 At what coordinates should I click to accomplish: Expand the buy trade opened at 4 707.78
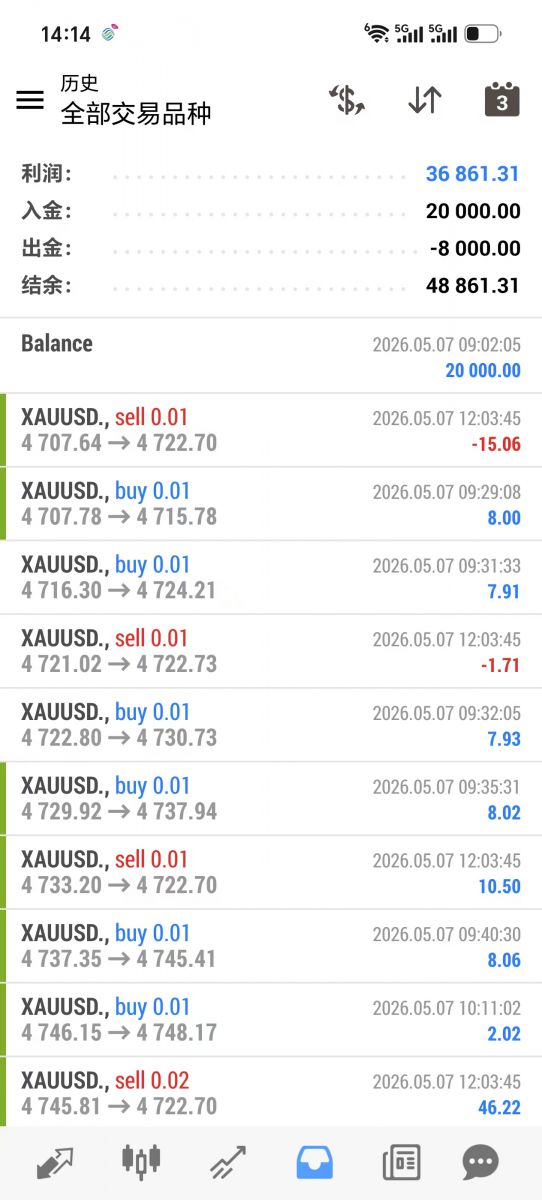click(x=271, y=504)
